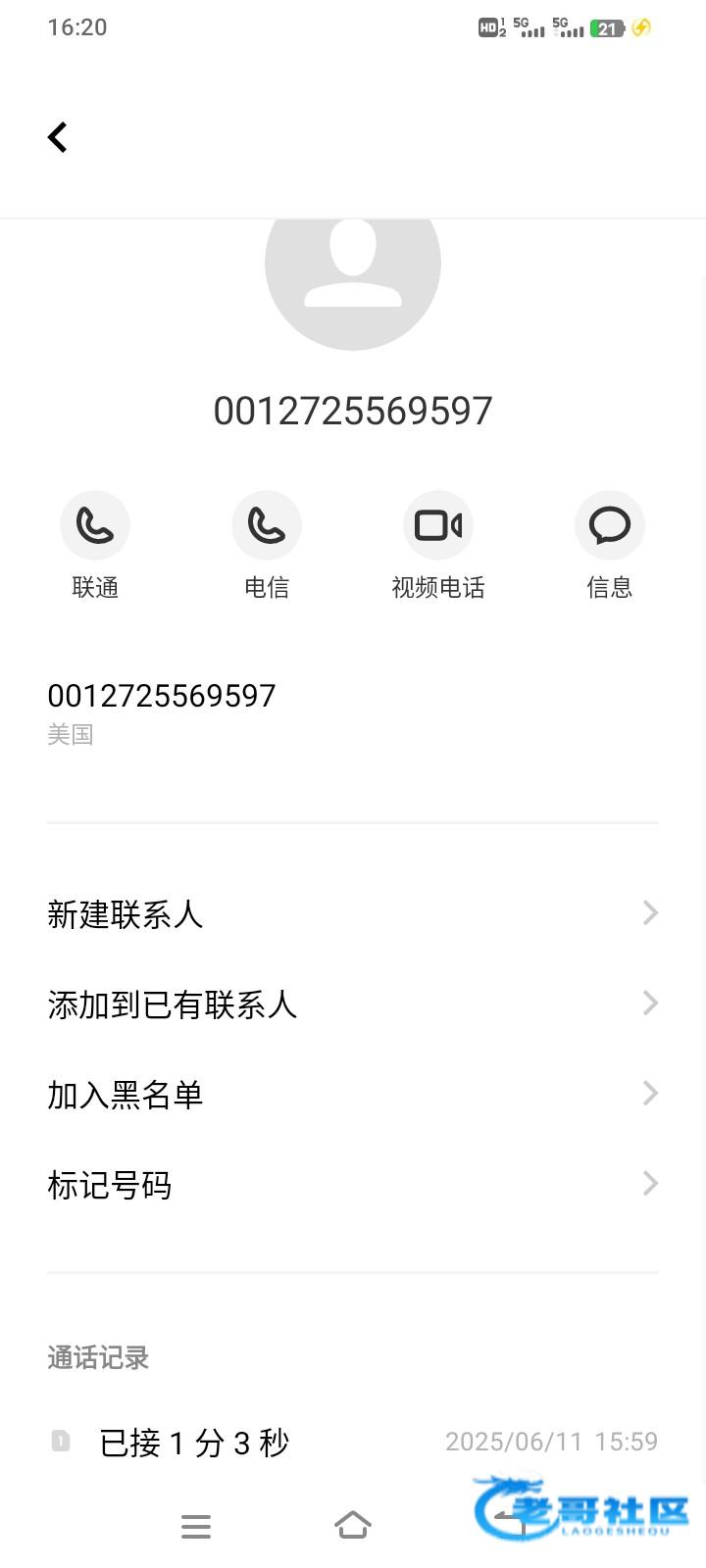Tap the system home button

(353, 1525)
